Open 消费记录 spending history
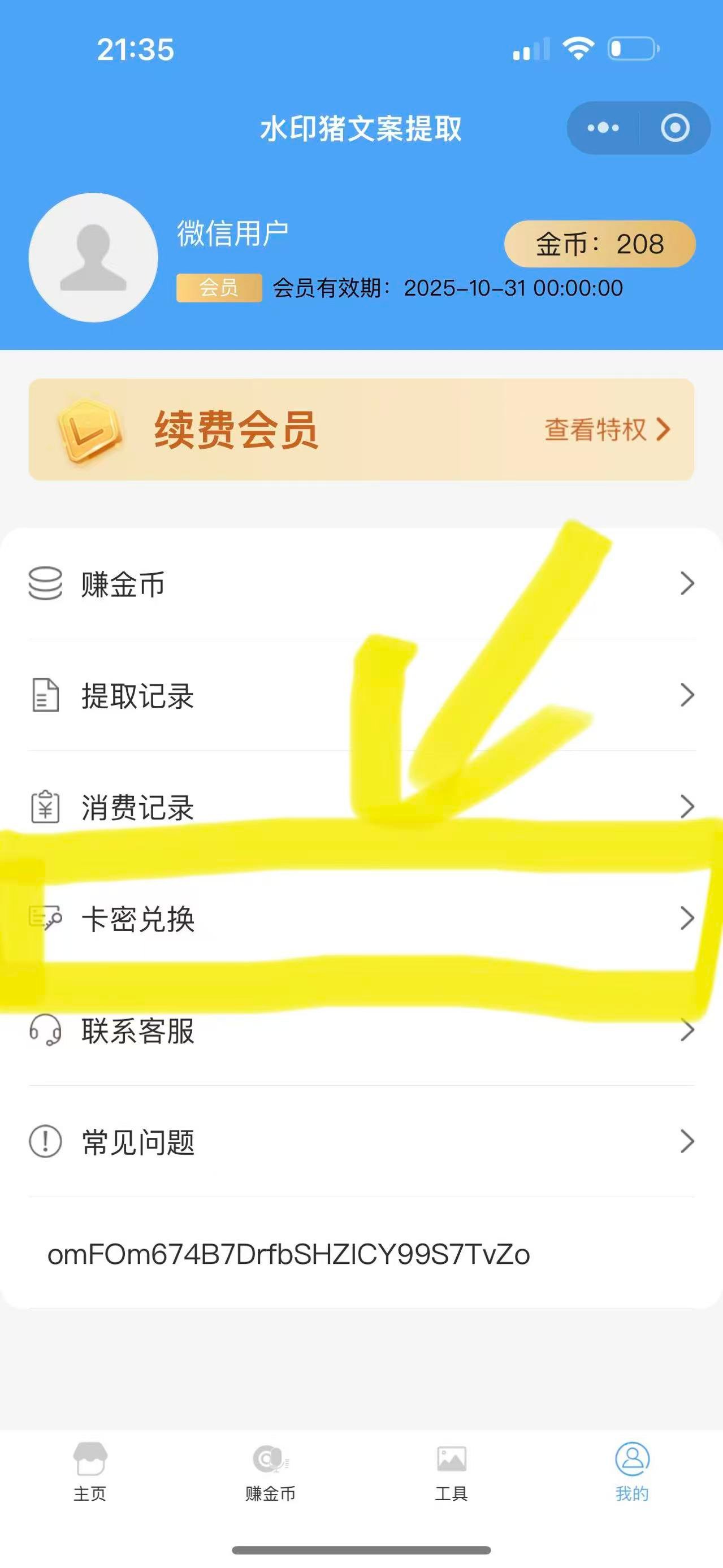 (362, 807)
